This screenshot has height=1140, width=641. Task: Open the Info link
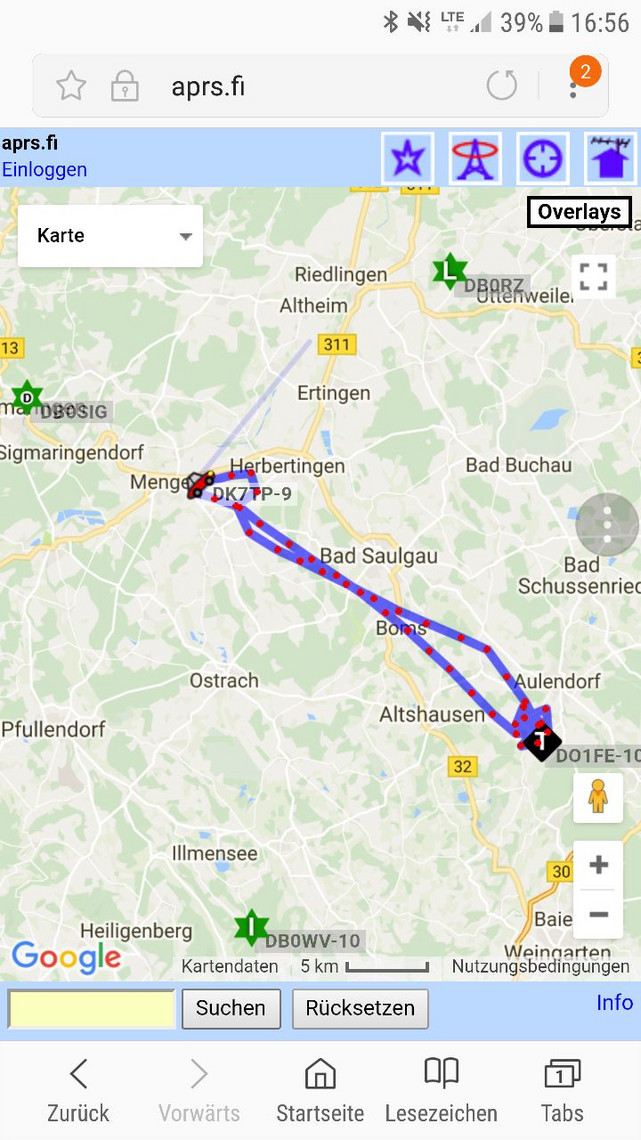tap(615, 1003)
